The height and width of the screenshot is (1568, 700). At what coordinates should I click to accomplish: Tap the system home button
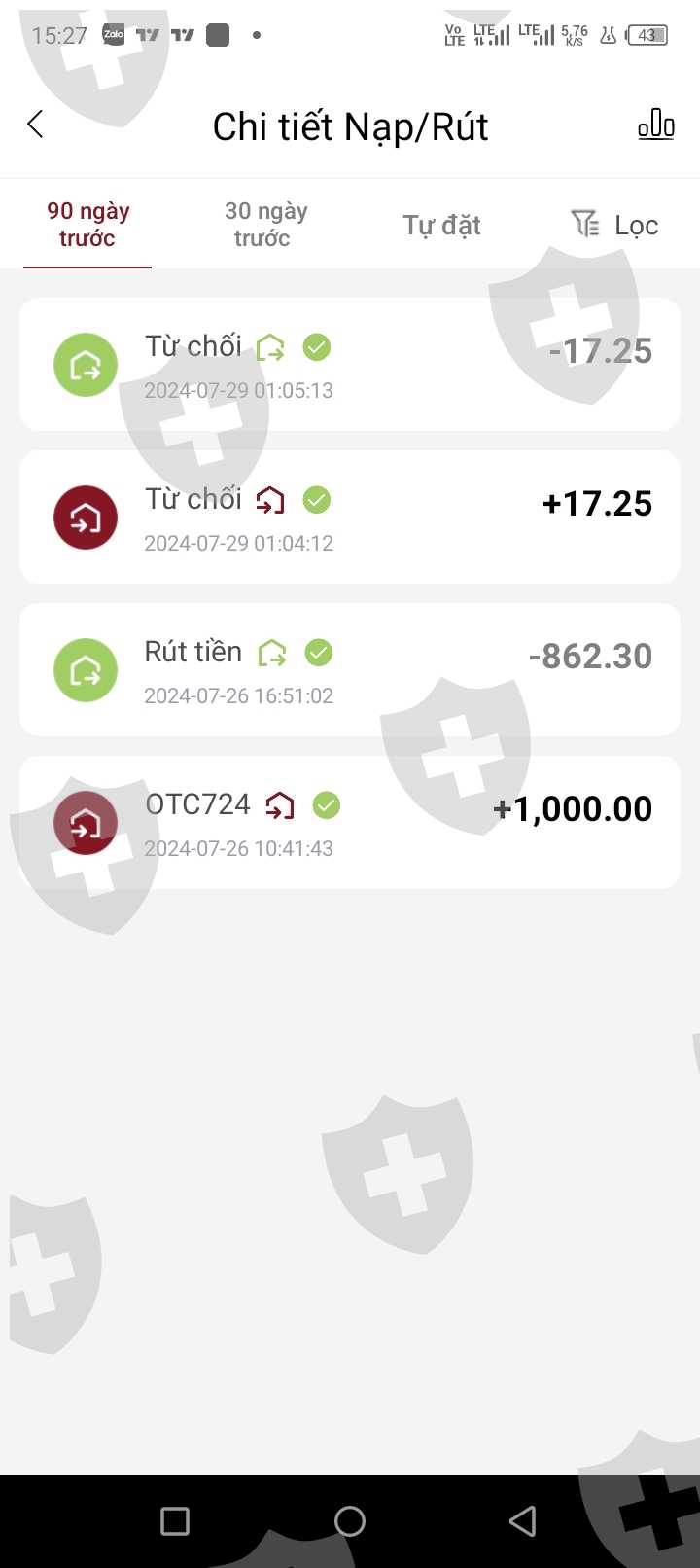(x=350, y=1521)
